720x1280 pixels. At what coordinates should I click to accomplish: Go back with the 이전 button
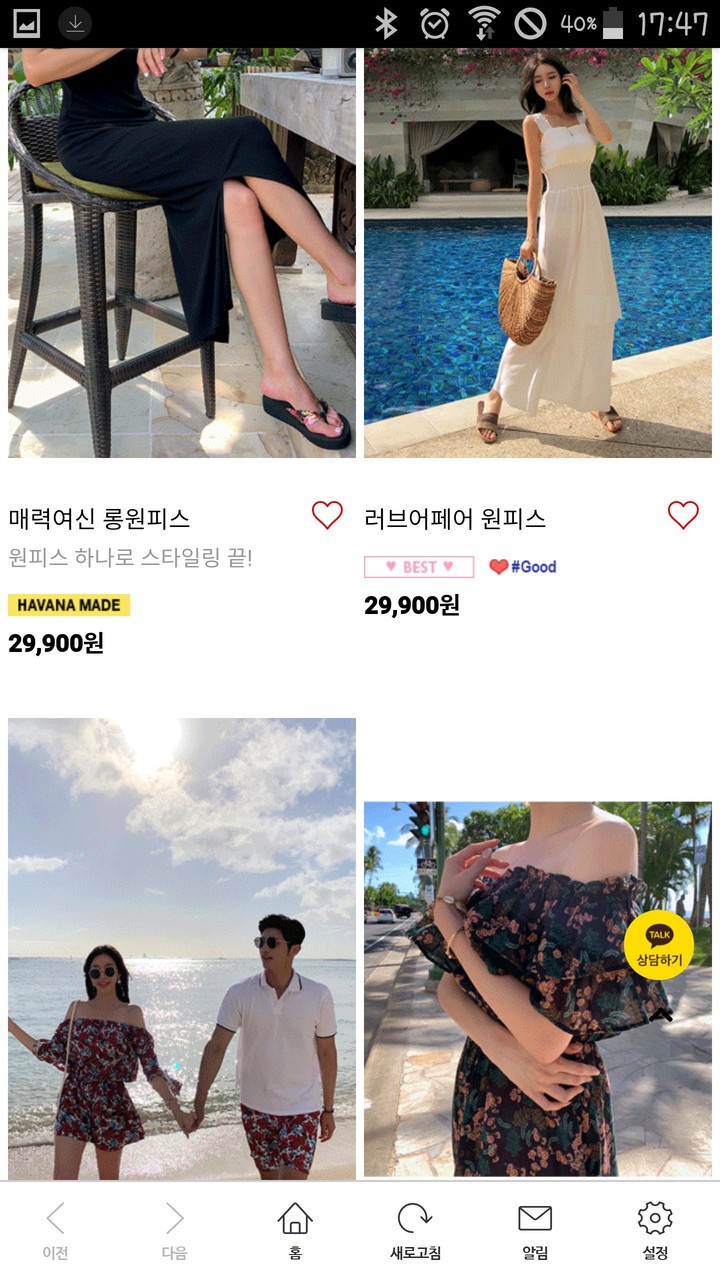click(x=56, y=1230)
